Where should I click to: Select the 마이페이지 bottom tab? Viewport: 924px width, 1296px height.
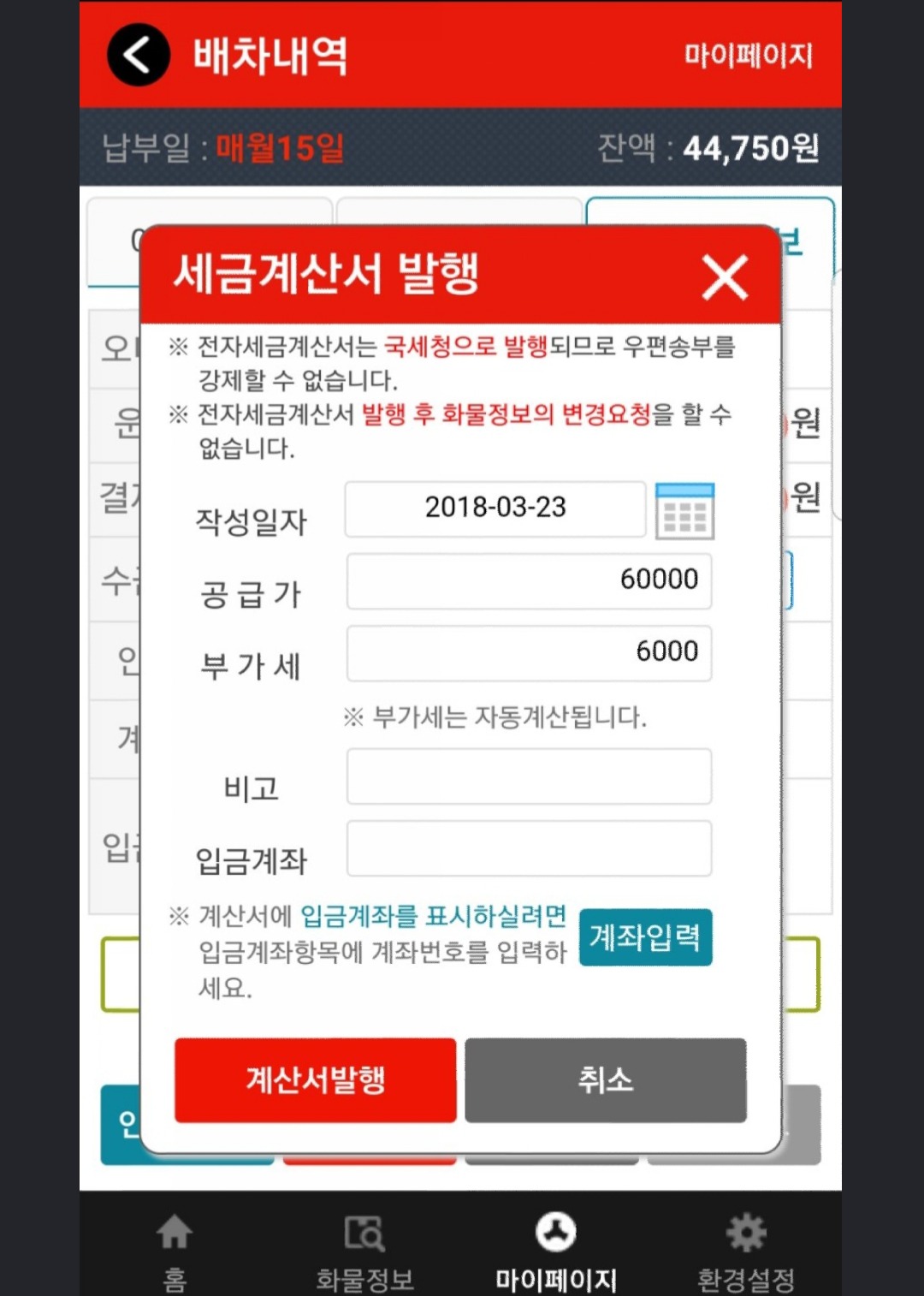(556, 1250)
